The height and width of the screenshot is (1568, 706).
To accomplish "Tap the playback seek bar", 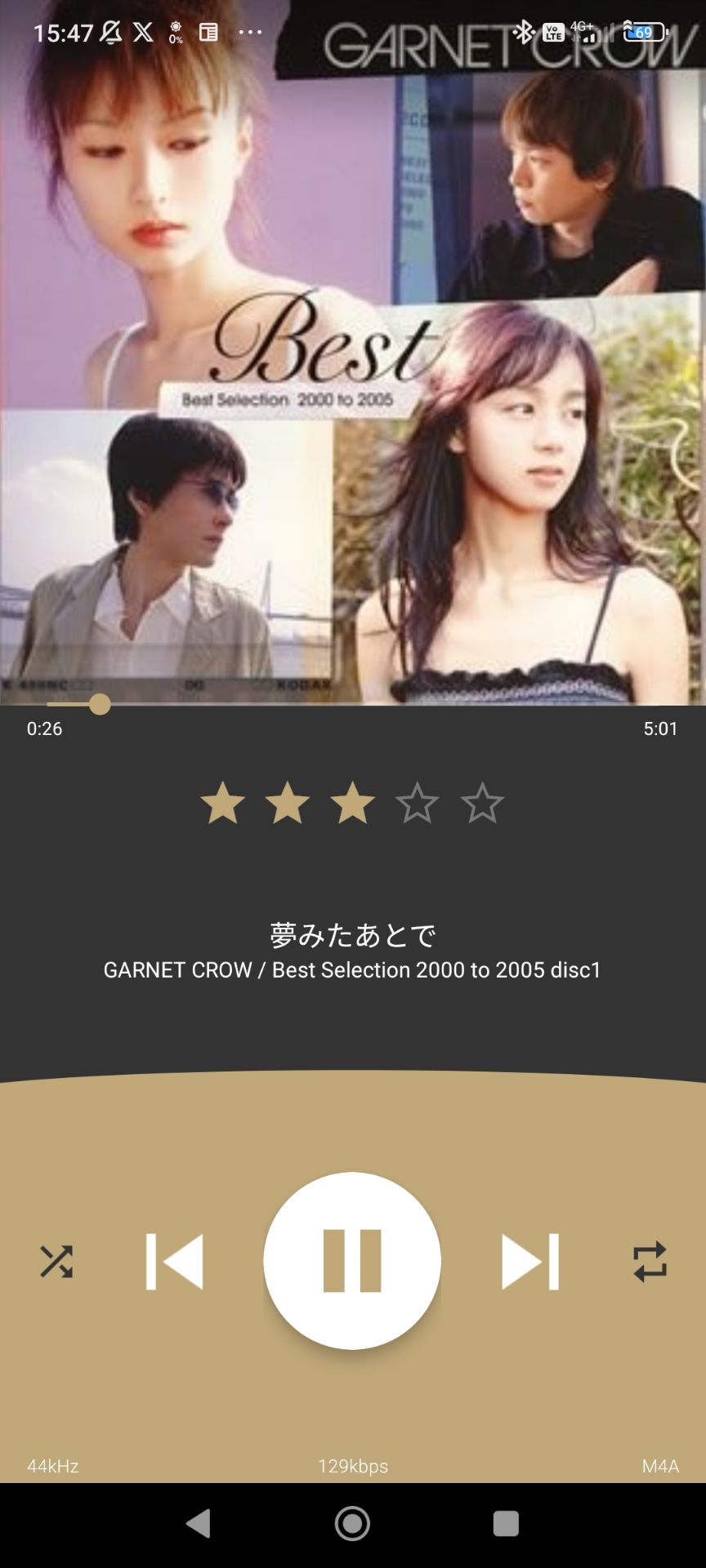I will click(x=353, y=704).
